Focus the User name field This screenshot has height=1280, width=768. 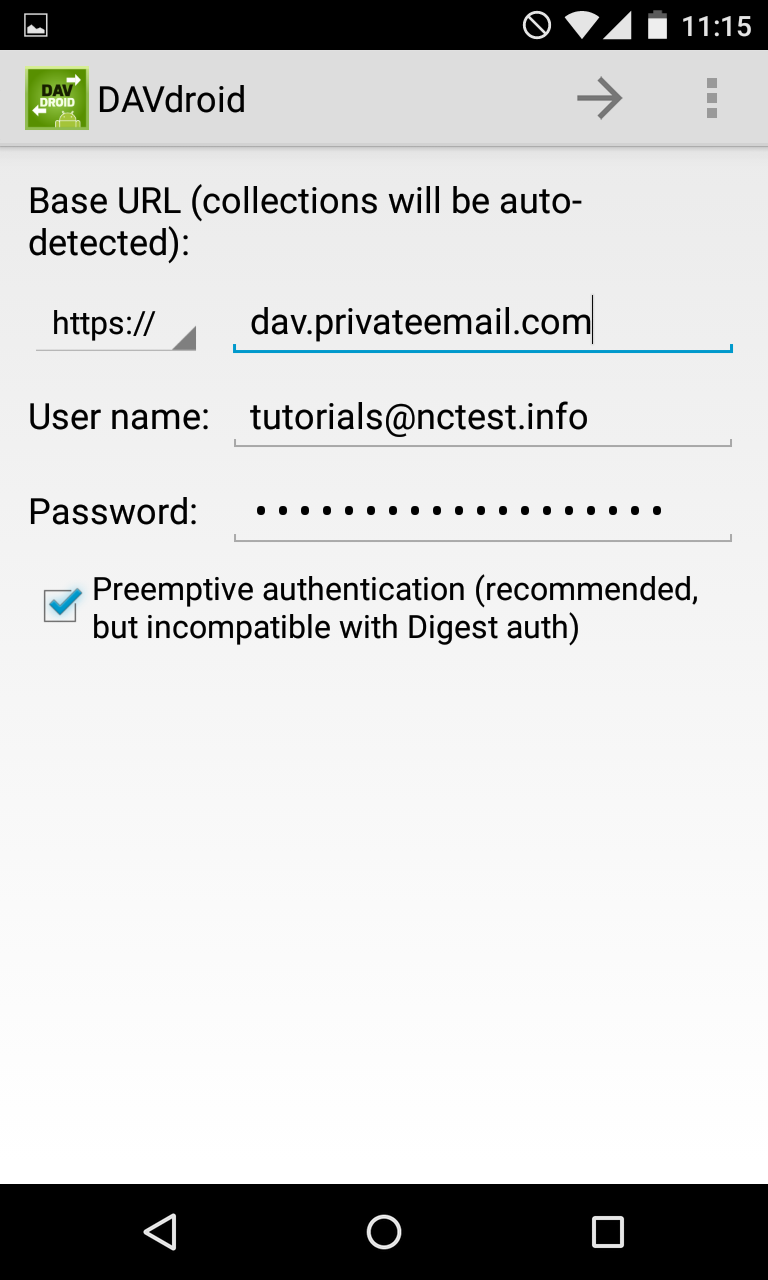[x=483, y=418]
